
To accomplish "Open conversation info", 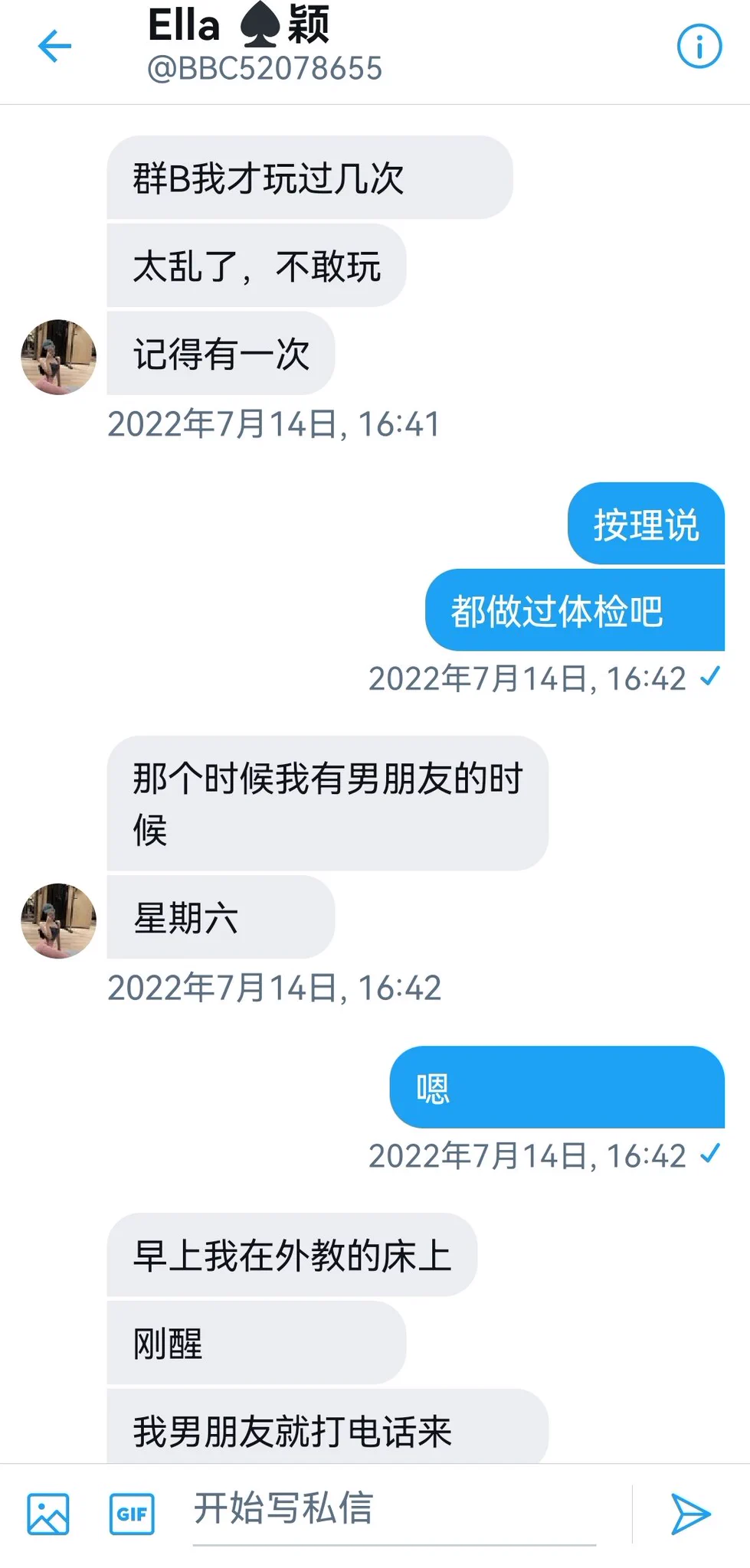I will pyautogui.click(x=699, y=47).
